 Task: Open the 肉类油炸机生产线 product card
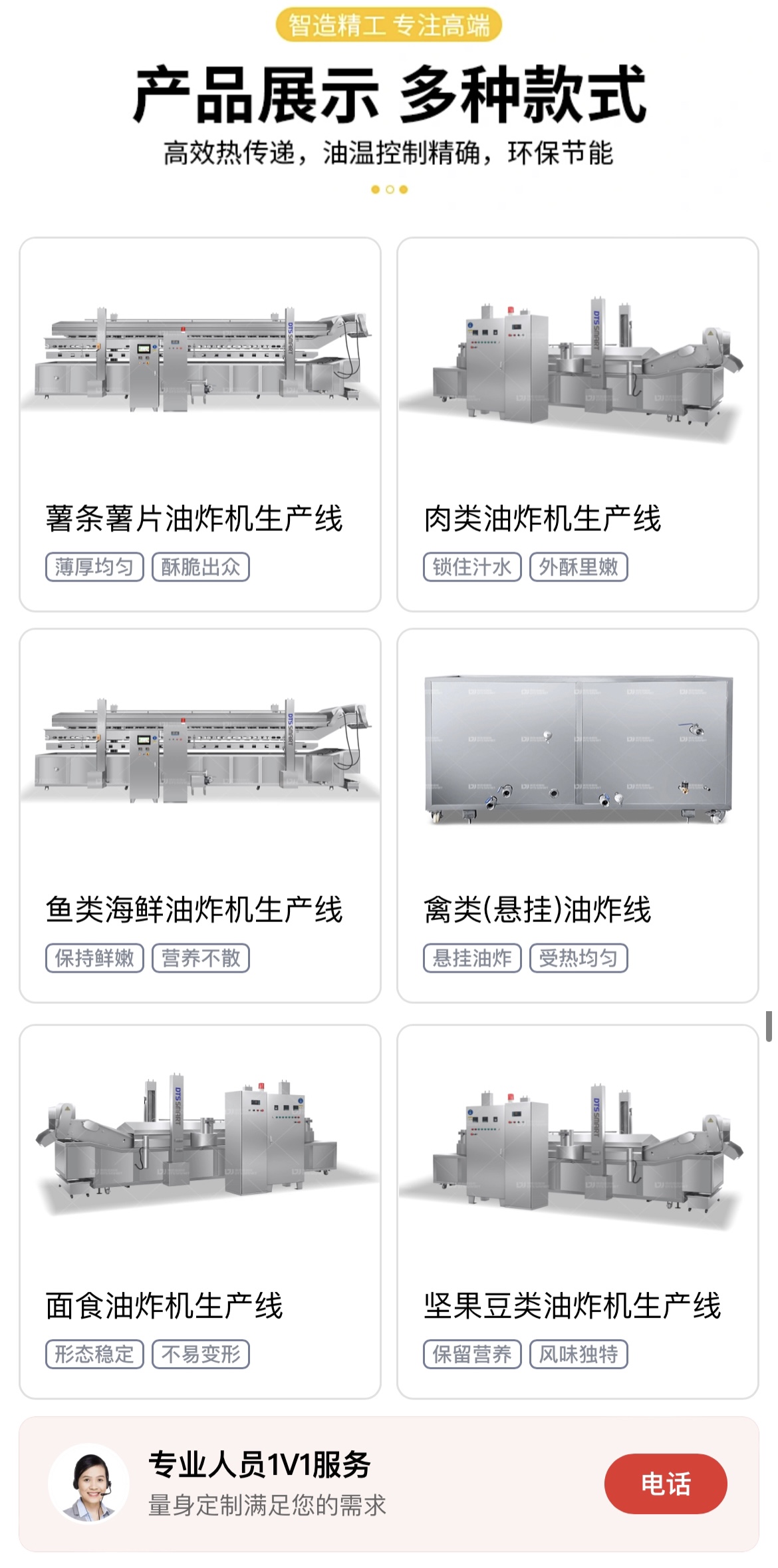coord(577,424)
